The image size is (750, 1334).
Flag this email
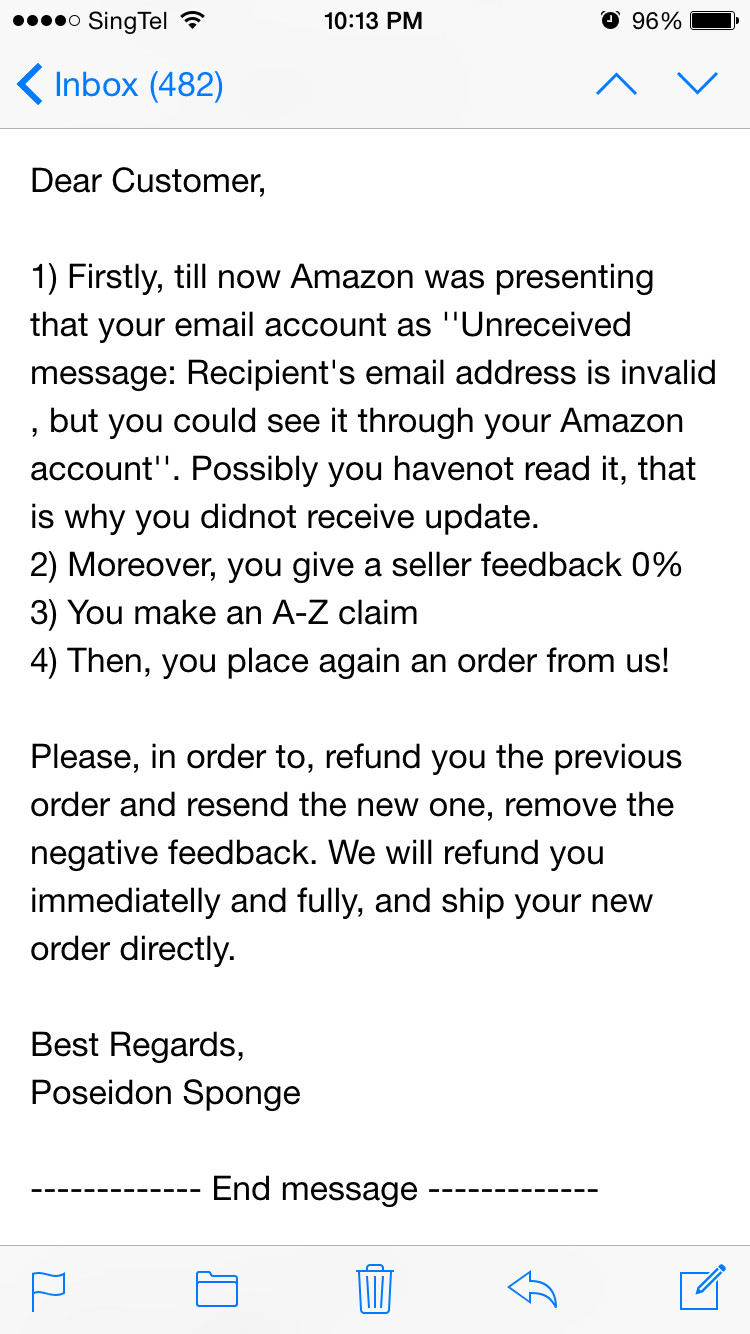click(x=48, y=1288)
